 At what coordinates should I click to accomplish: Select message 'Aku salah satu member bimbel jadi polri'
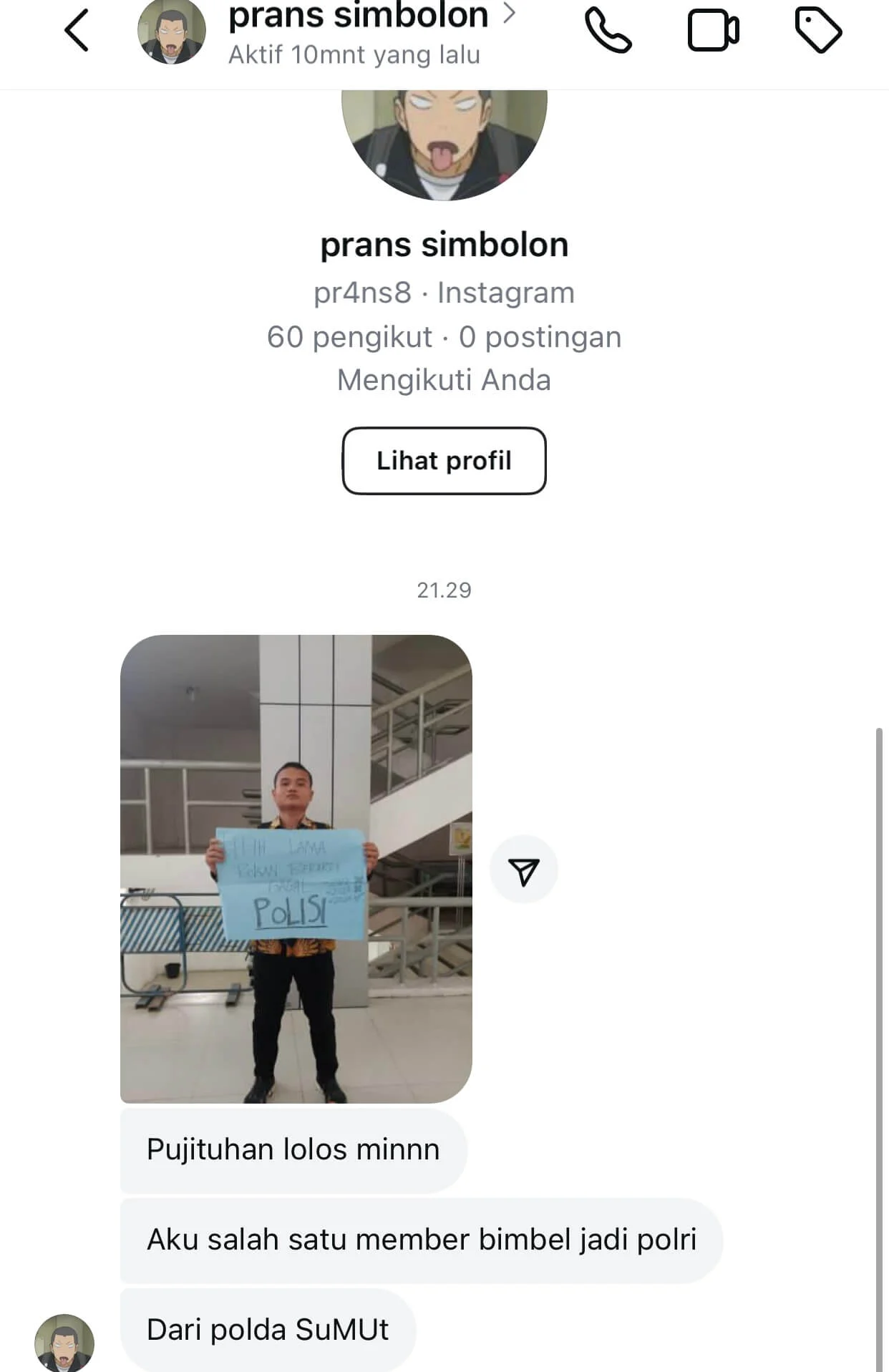[x=425, y=1240]
